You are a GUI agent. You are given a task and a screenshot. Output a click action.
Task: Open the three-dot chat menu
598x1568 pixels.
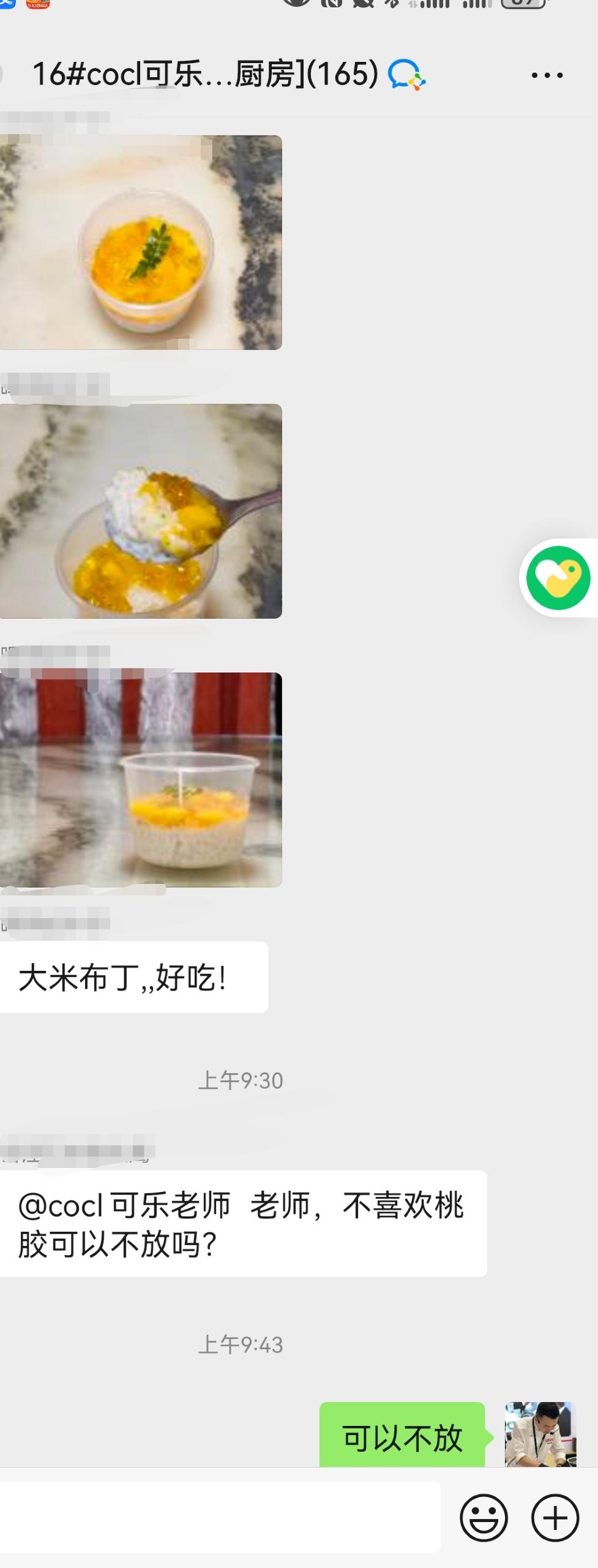547,75
